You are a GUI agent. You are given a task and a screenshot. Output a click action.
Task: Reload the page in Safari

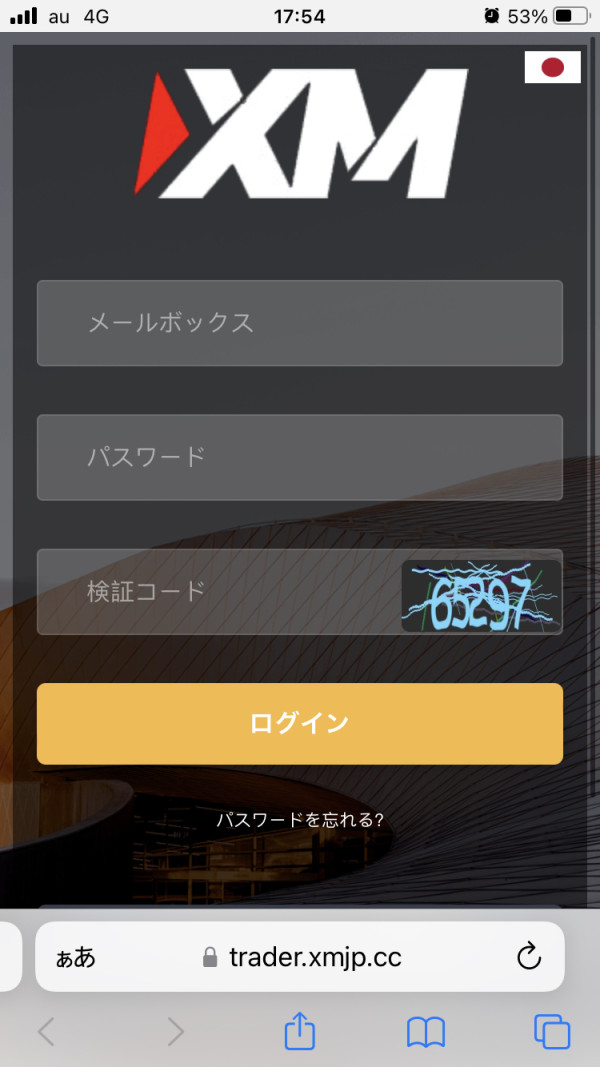pos(529,957)
